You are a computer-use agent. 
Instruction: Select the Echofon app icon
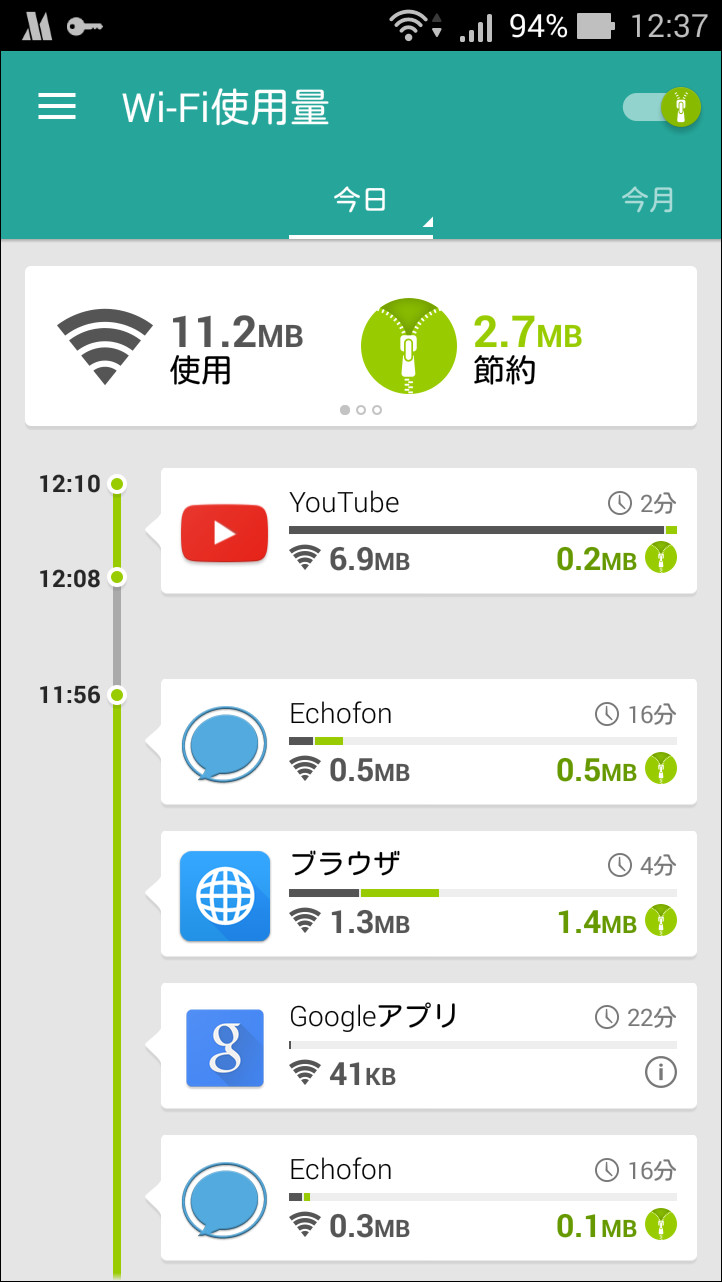pyautogui.click(x=224, y=744)
